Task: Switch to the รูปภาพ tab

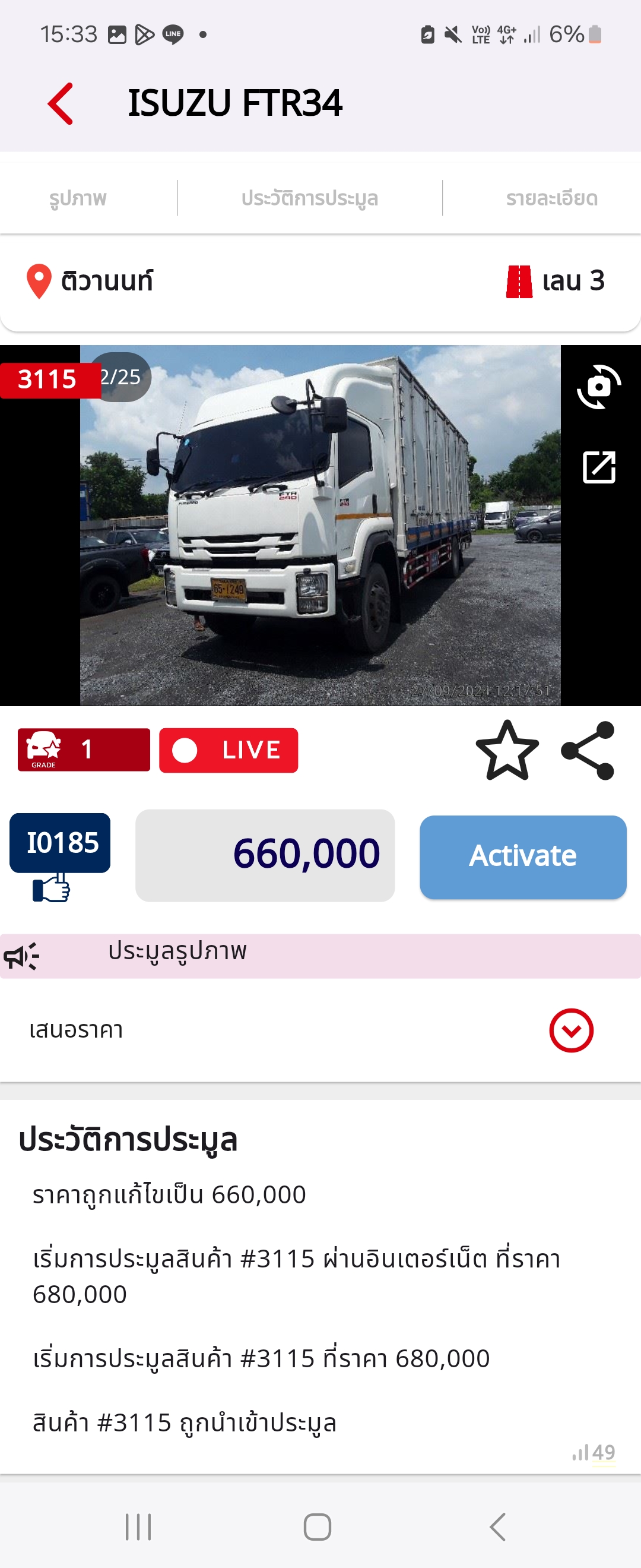Action: click(x=78, y=198)
